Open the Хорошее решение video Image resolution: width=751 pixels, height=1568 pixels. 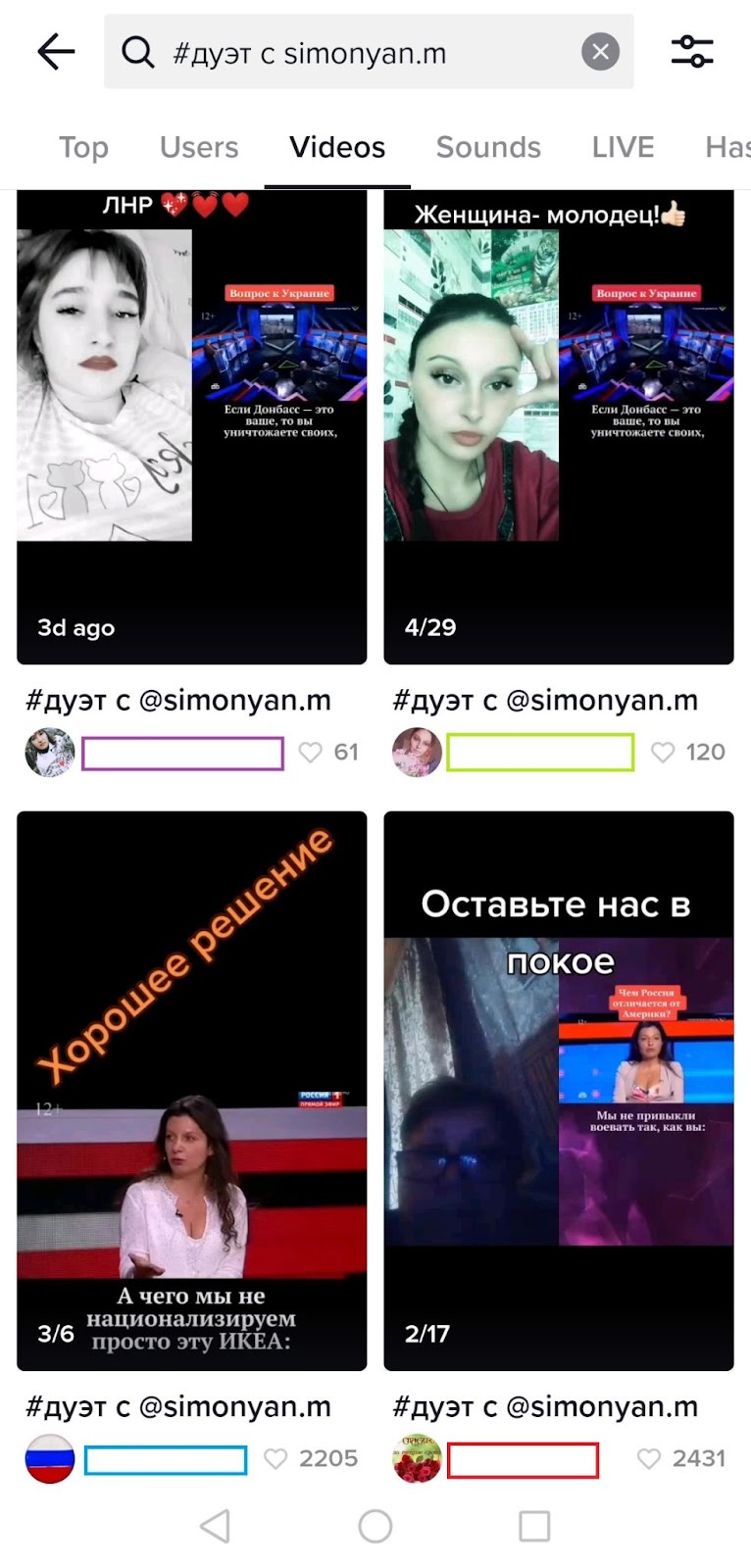[192, 1091]
